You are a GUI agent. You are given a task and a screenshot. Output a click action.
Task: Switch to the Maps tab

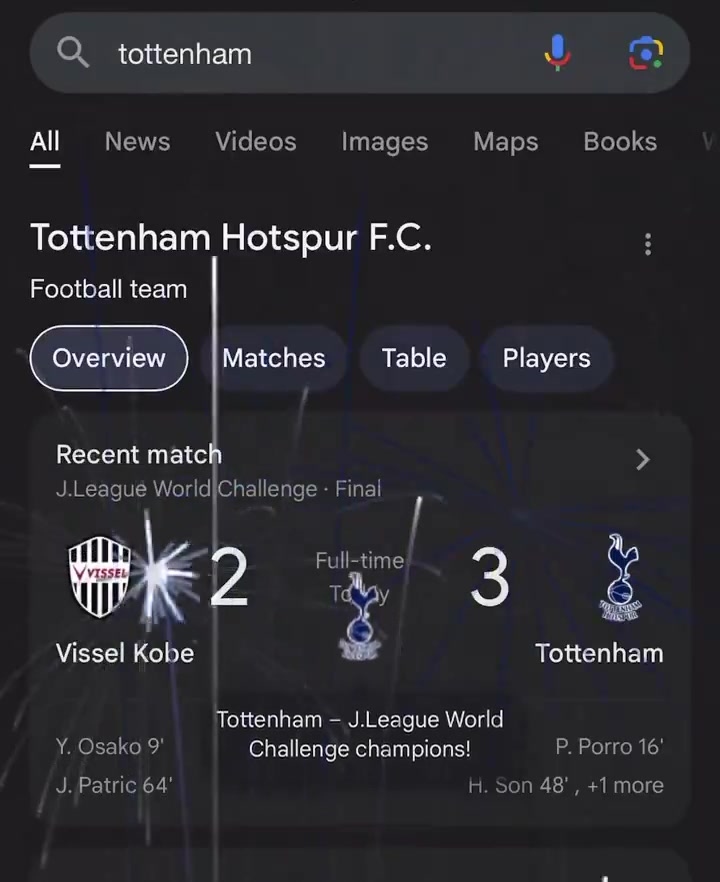pos(505,142)
